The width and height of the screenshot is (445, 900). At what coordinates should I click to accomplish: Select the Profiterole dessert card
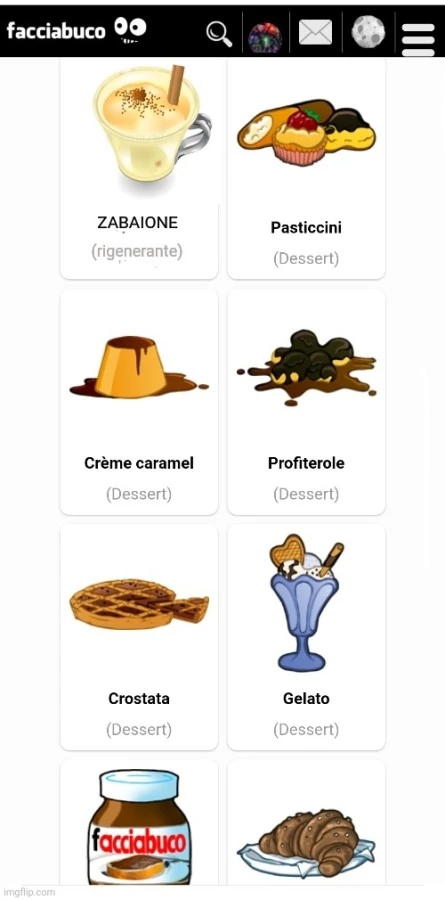pyautogui.click(x=306, y=402)
